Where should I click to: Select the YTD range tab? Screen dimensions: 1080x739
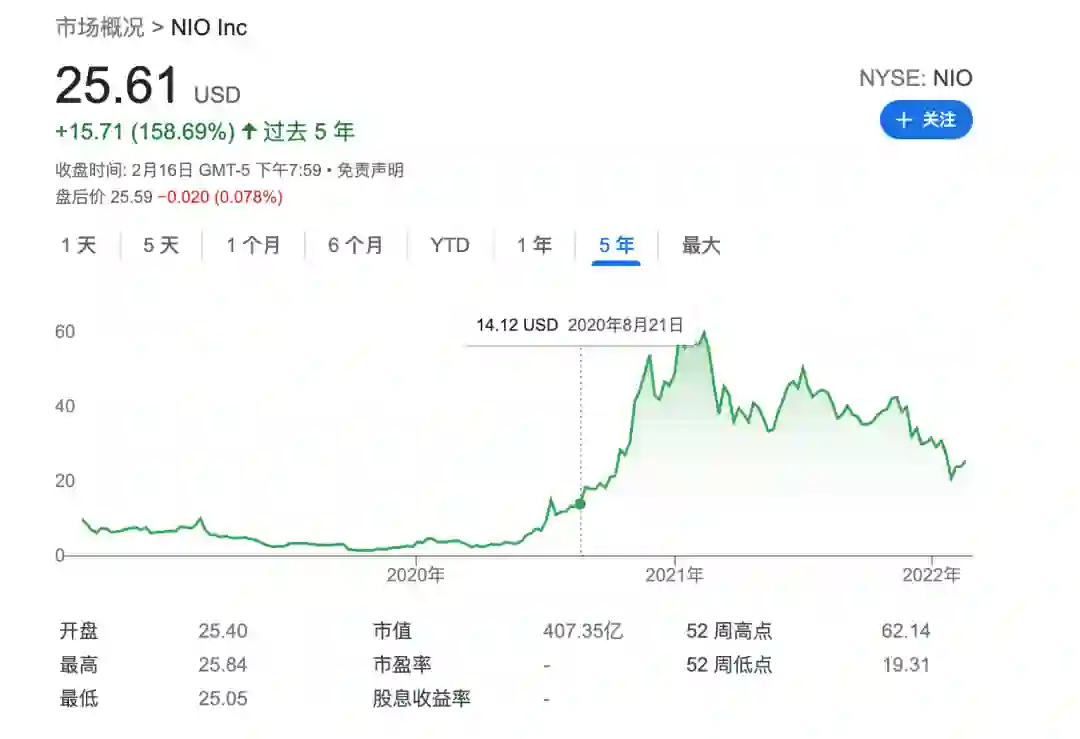[449, 245]
